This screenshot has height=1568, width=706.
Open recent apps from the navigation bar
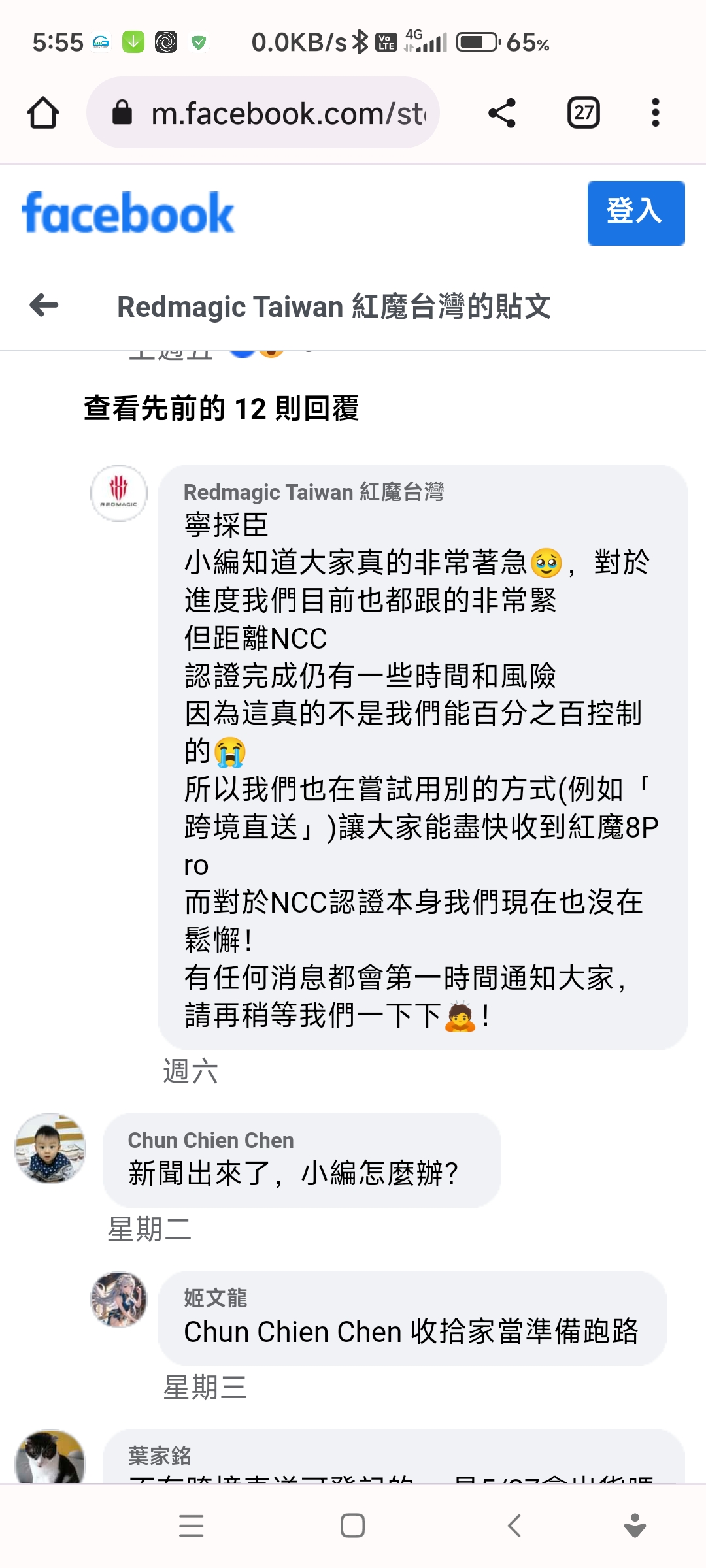pyautogui.click(x=191, y=1526)
